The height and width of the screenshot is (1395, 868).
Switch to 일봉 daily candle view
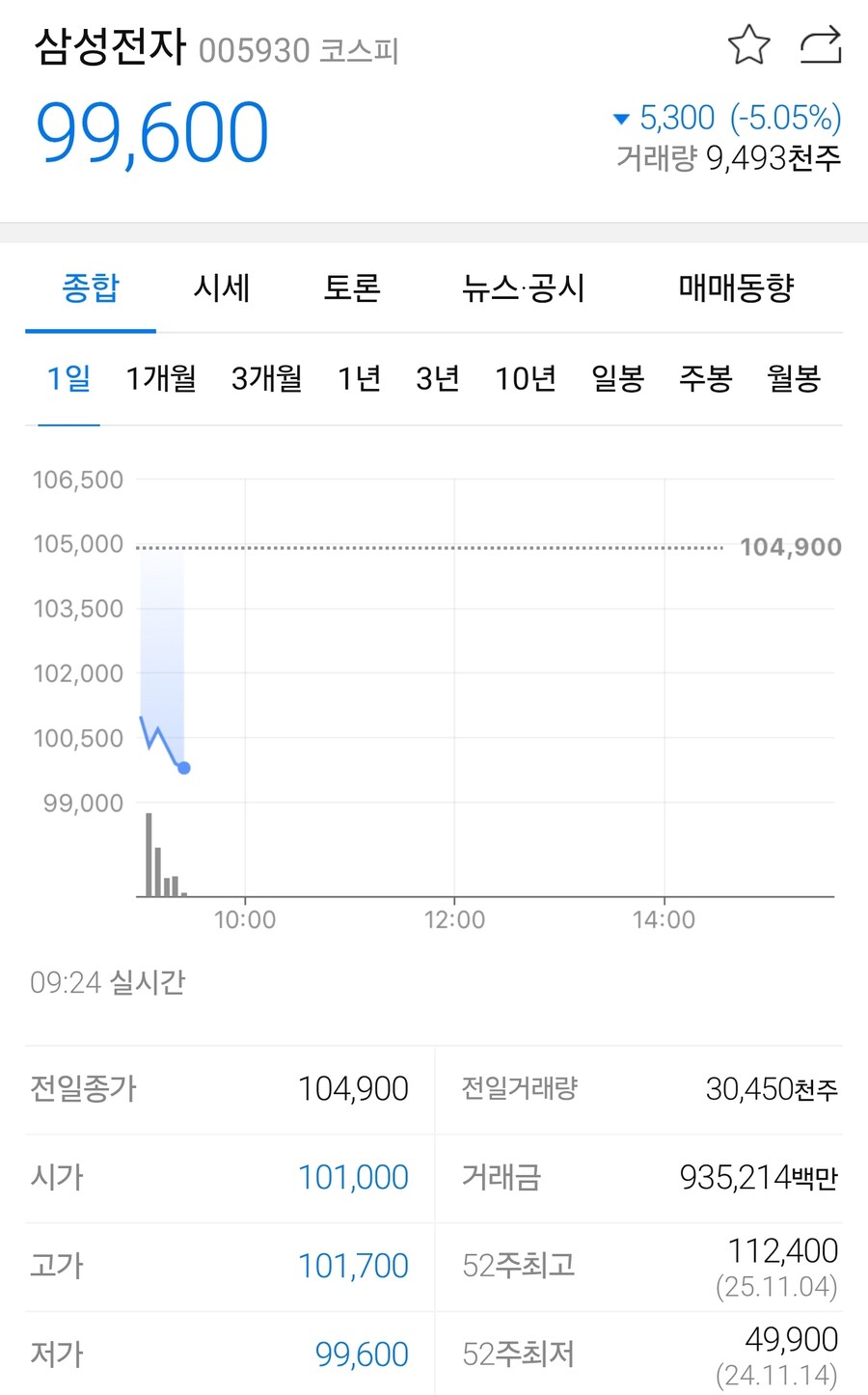pyautogui.click(x=617, y=378)
